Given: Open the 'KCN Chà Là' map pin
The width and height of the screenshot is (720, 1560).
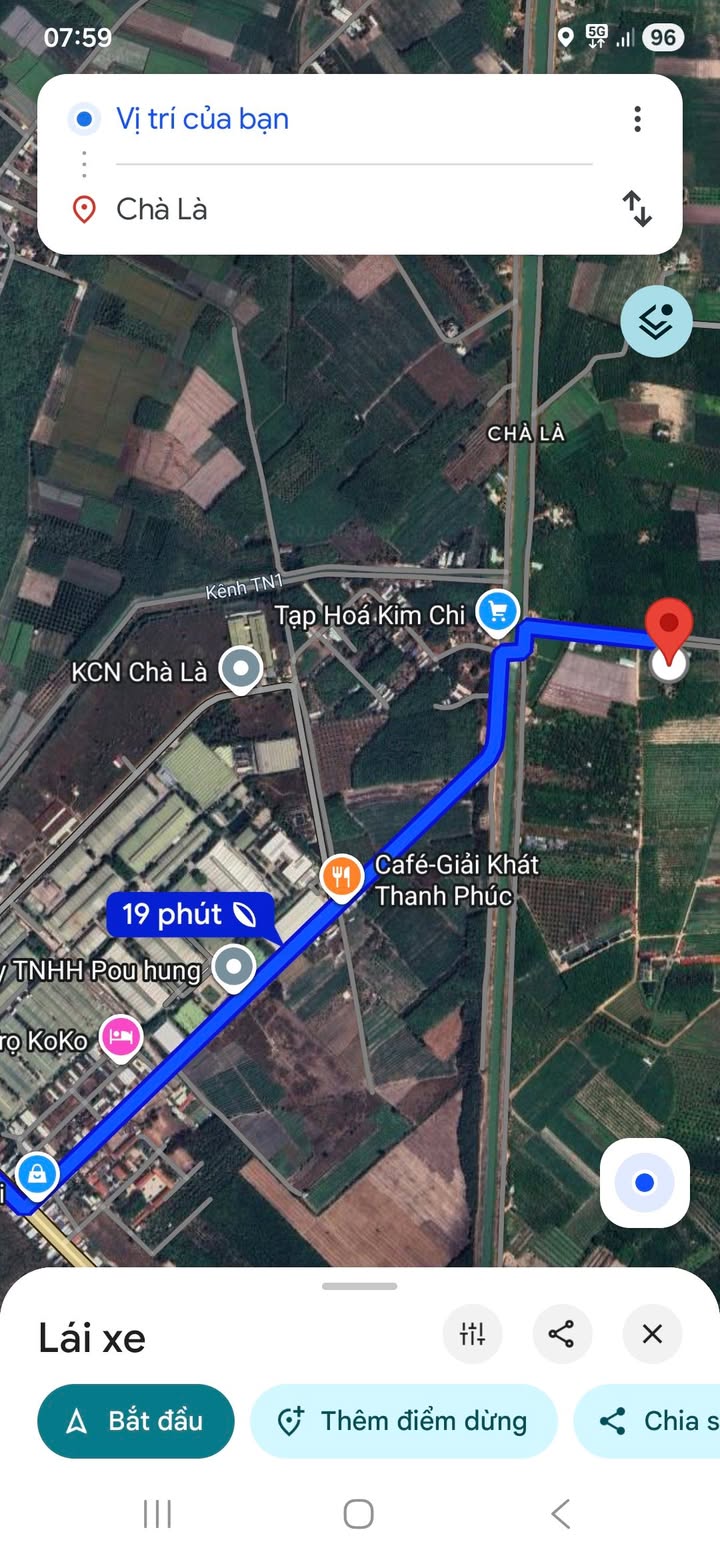Looking at the screenshot, I should pyautogui.click(x=240, y=670).
